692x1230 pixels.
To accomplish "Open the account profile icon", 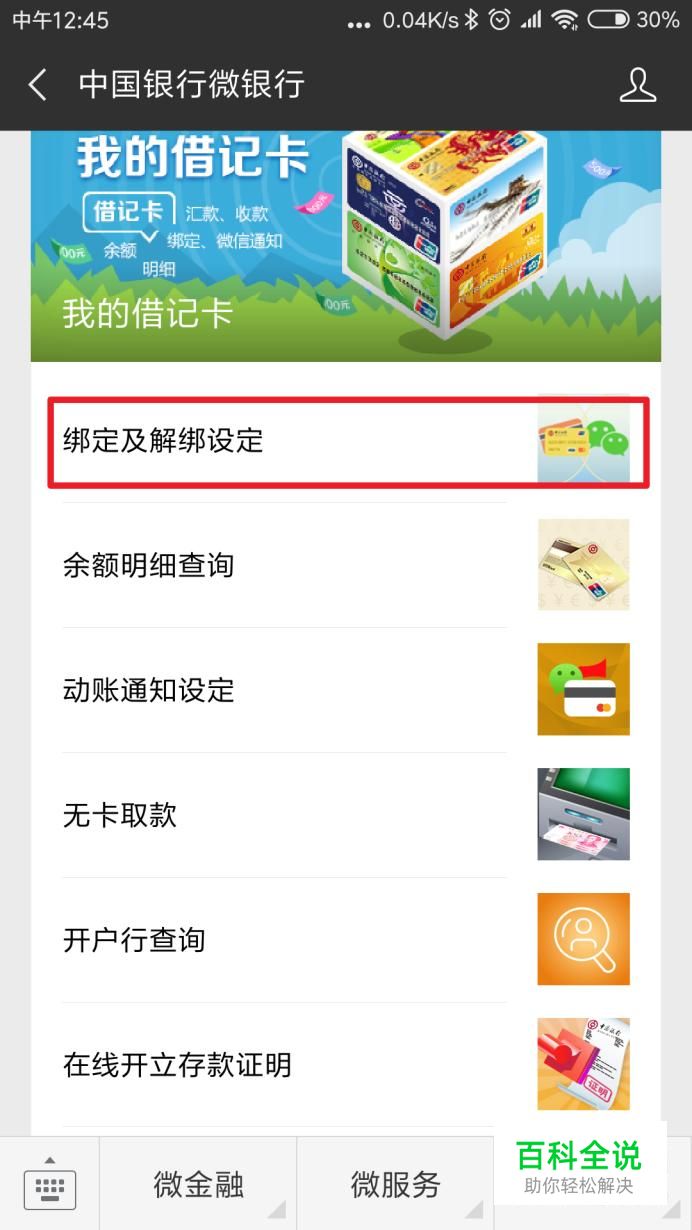I will click(637, 85).
